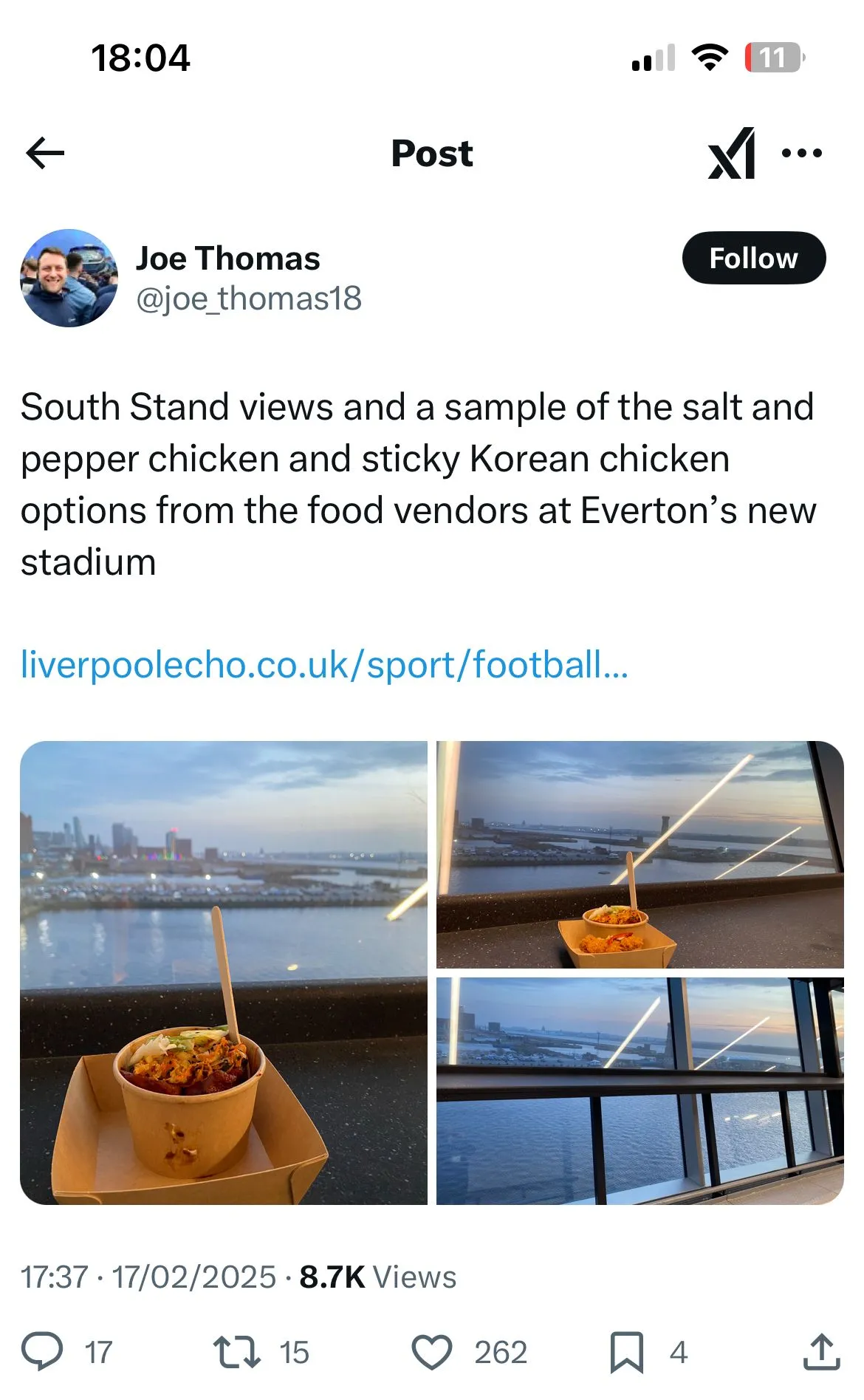View the top-right photo with dock view
Viewport: 864px width, 1400px height.
point(640,854)
